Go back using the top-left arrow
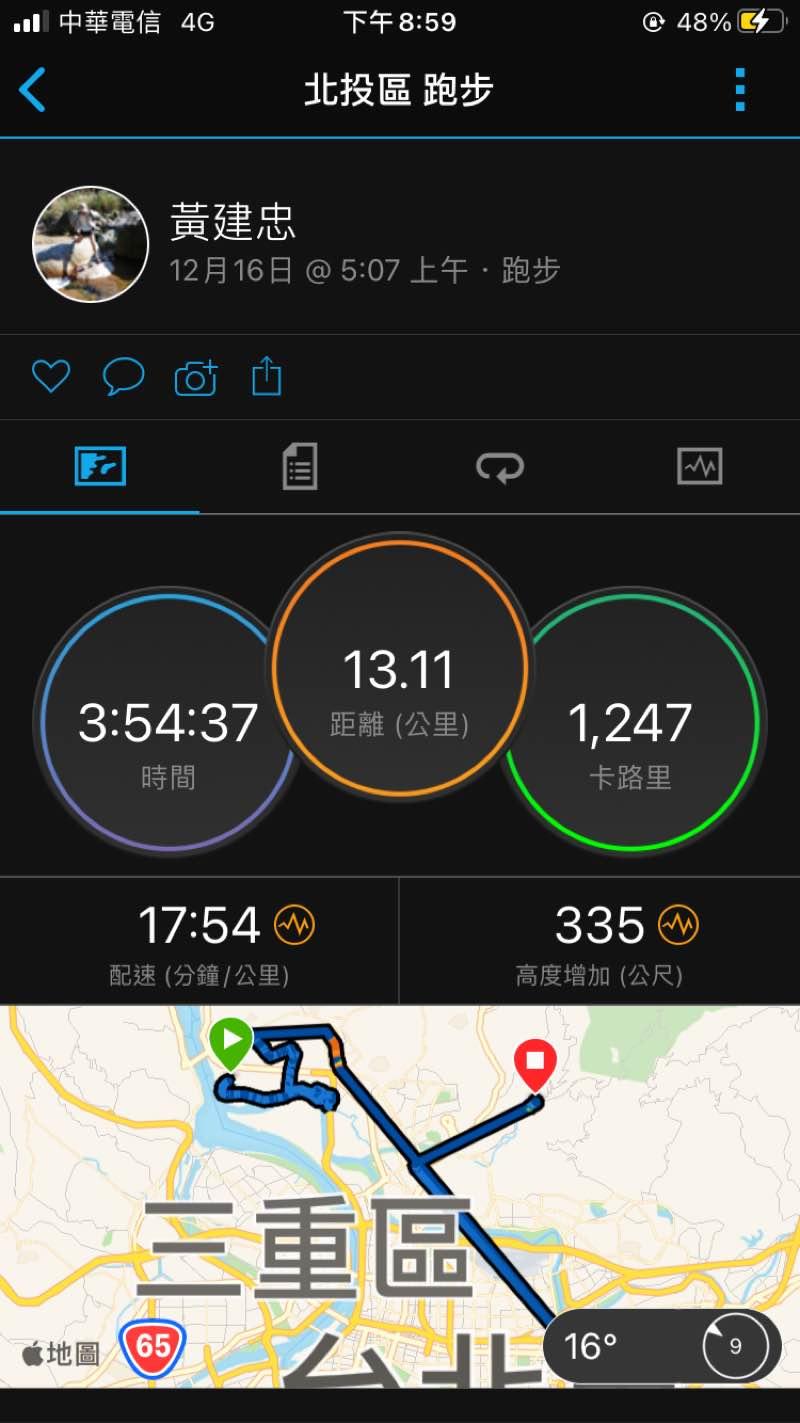This screenshot has width=800, height=1423. (x=32, y=90)
